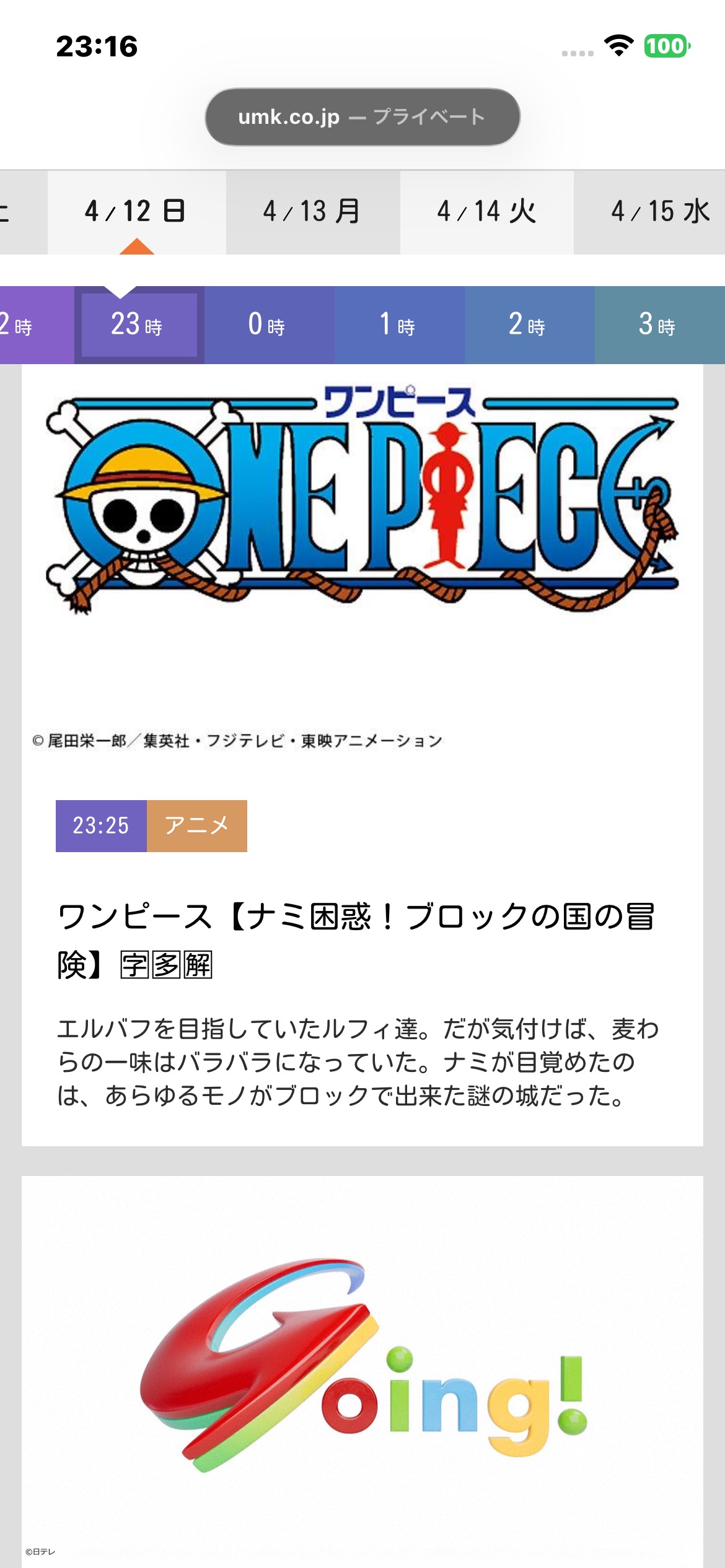
Task: Open the Going! program card
Action: click(x=362, y=1369)
